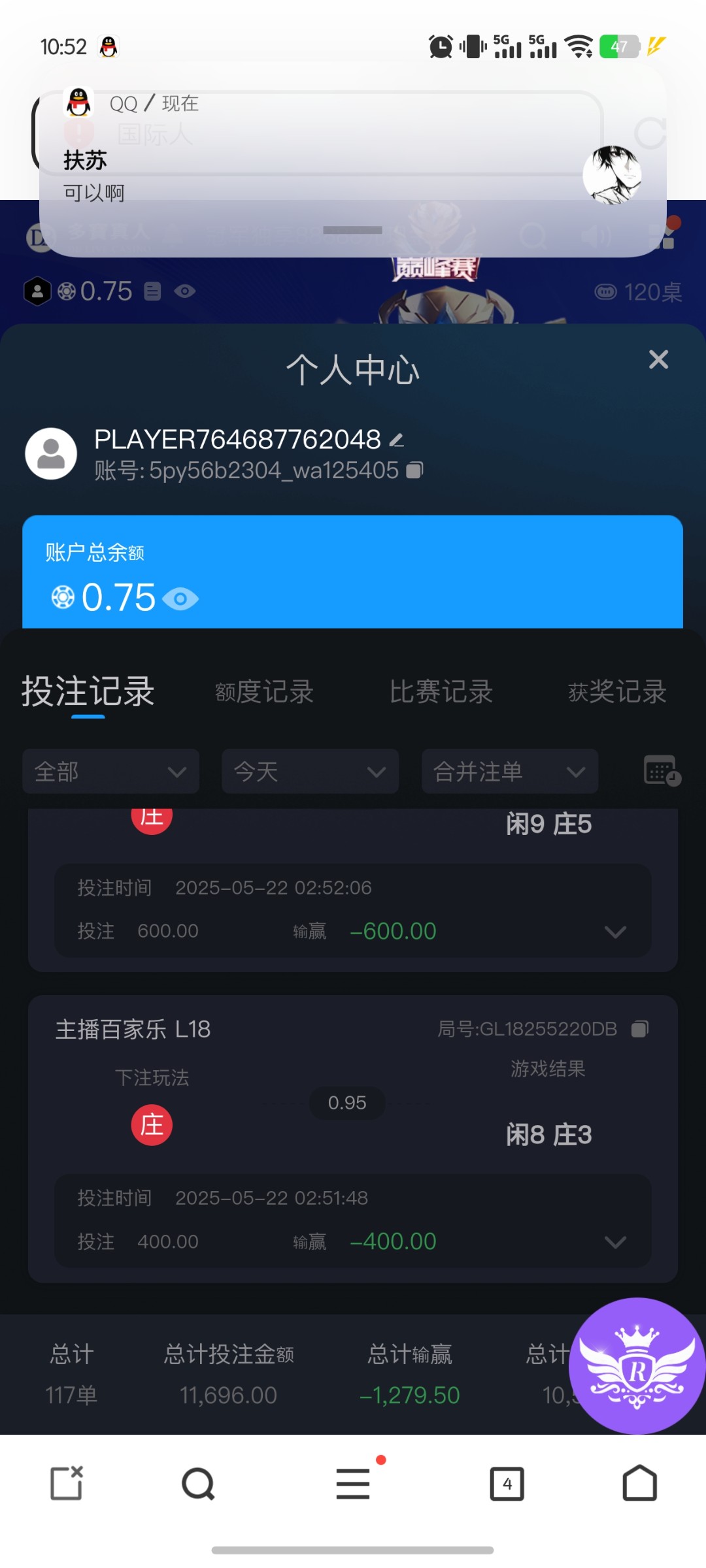
Task: Open the 全部 filter dropdown
Action: click(x=110, y=772)
